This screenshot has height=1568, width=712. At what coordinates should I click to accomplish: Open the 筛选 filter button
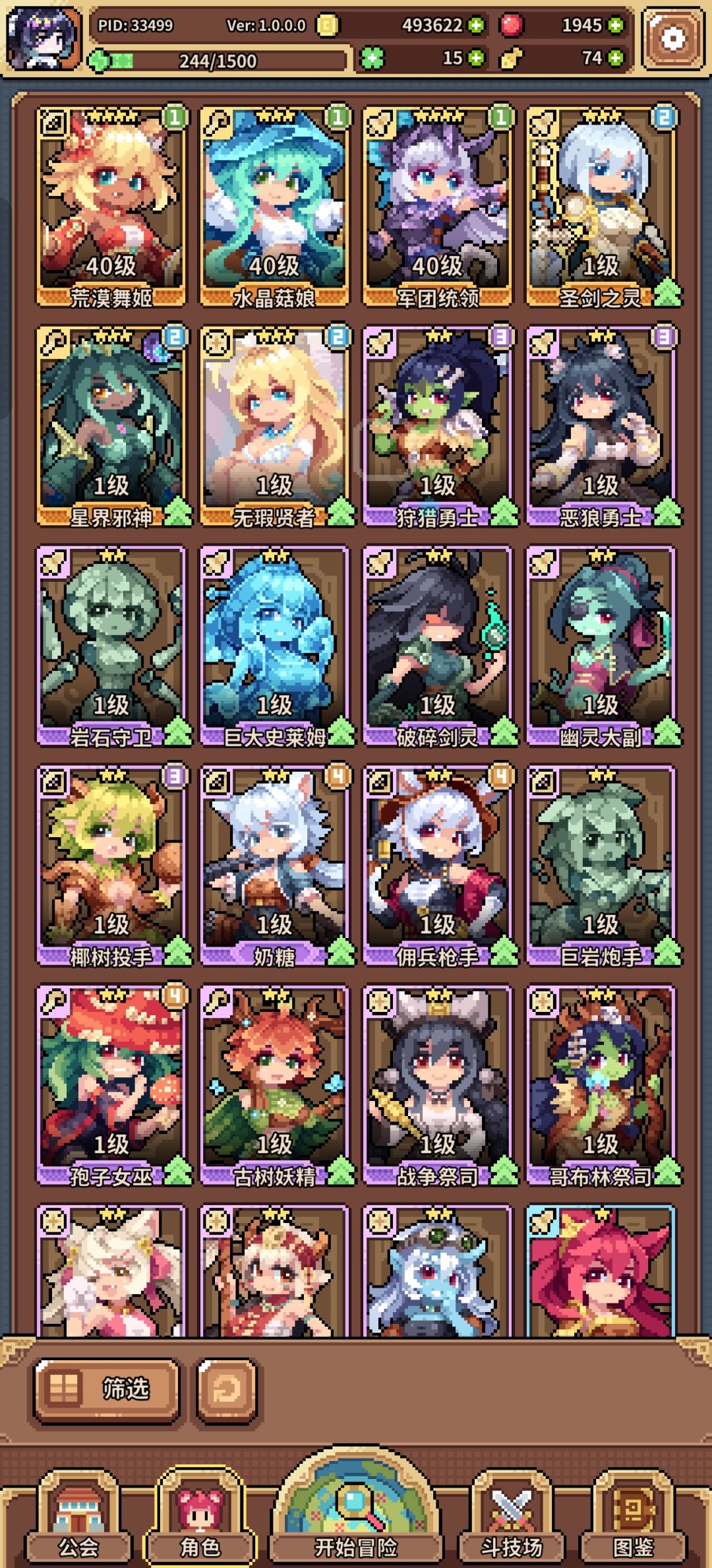coord(107,1389)
